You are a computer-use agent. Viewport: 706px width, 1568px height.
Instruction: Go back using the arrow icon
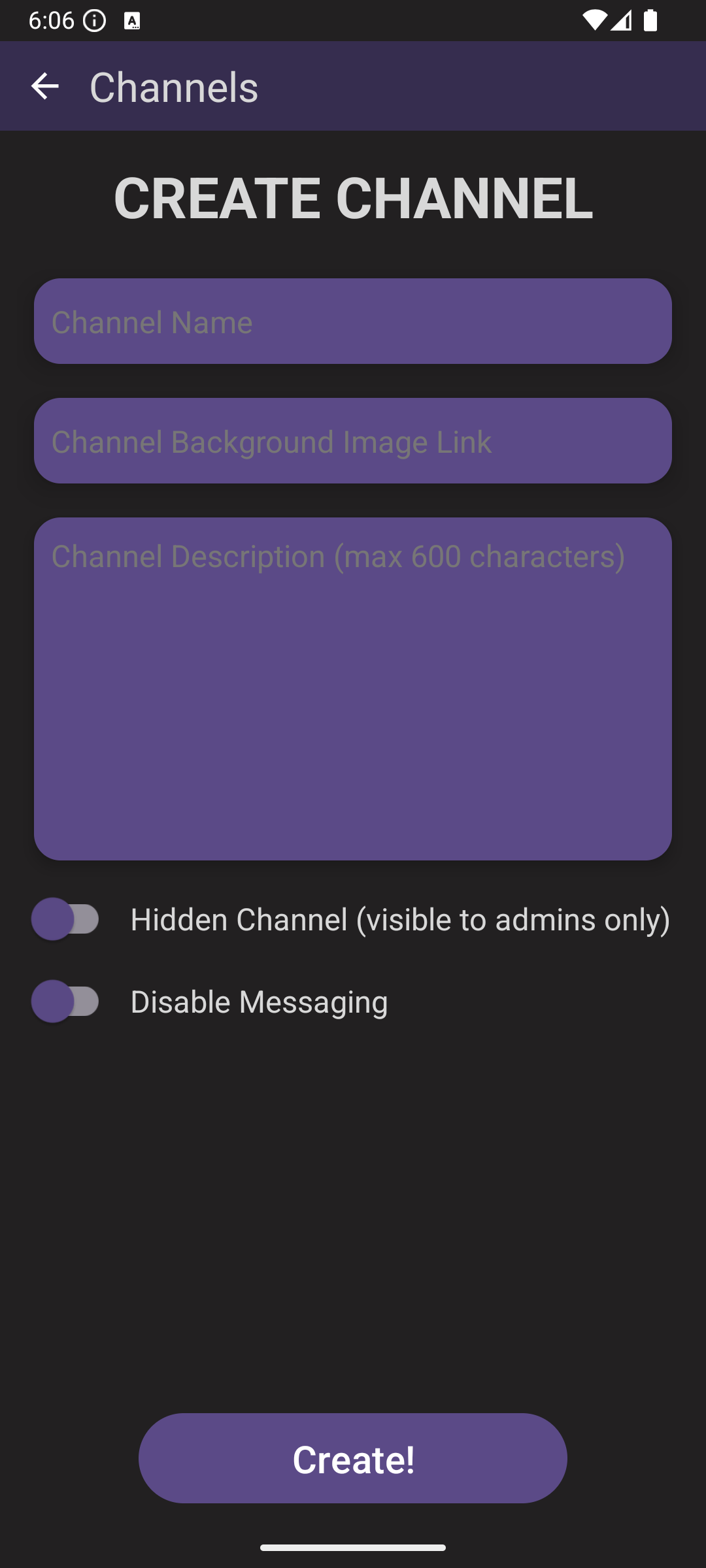point(44,86)
